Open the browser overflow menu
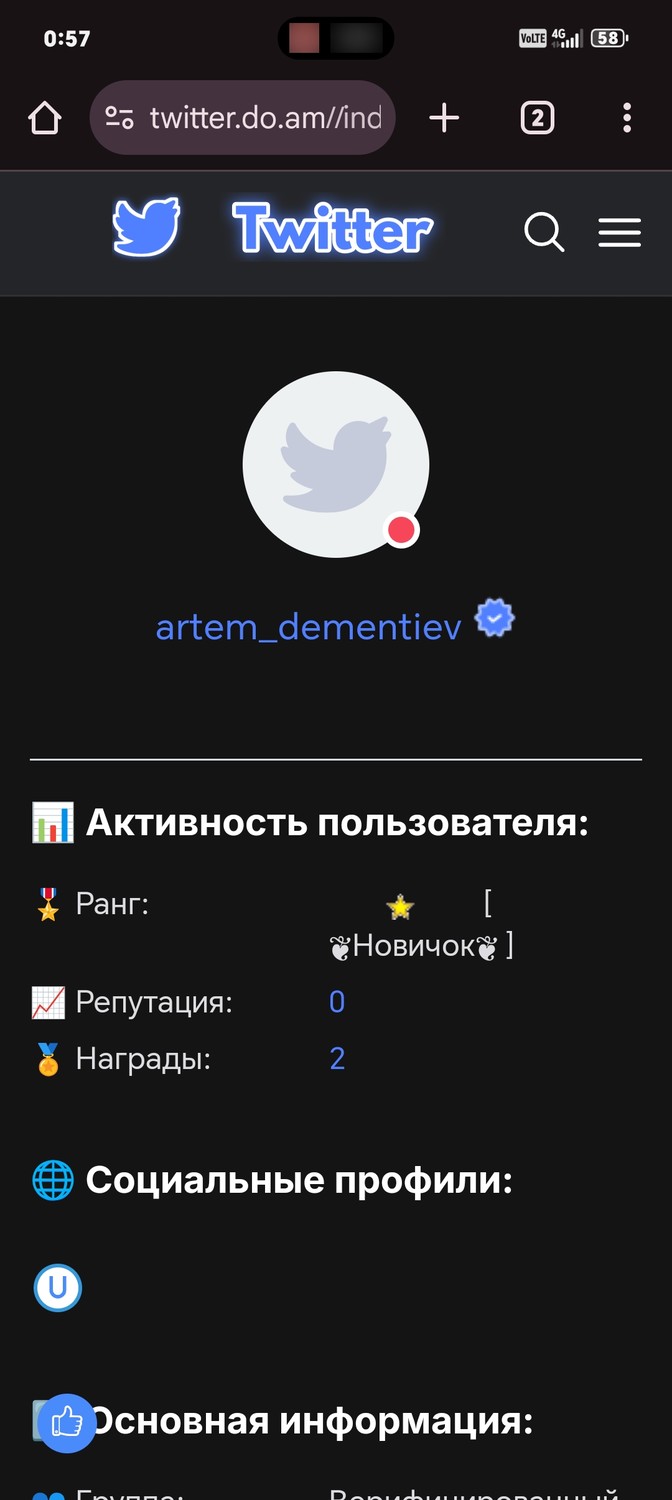The width and height of the screenshot is (672, 1500). [627, 118]
